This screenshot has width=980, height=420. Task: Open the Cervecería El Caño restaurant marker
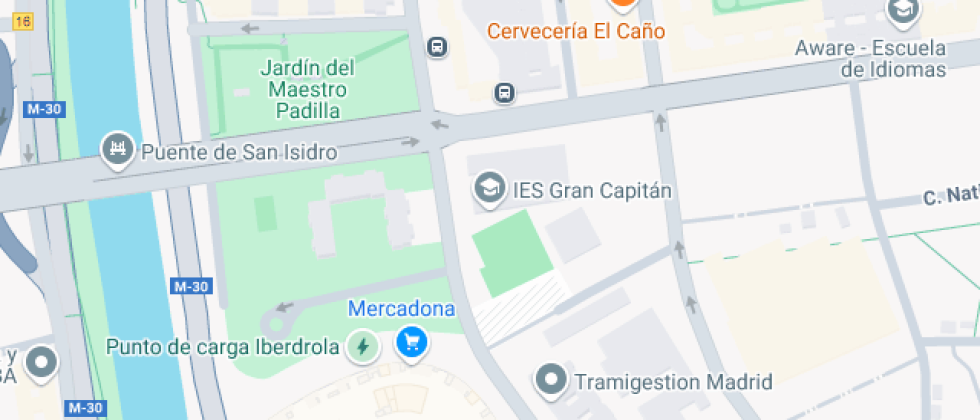tap(622, 5)
